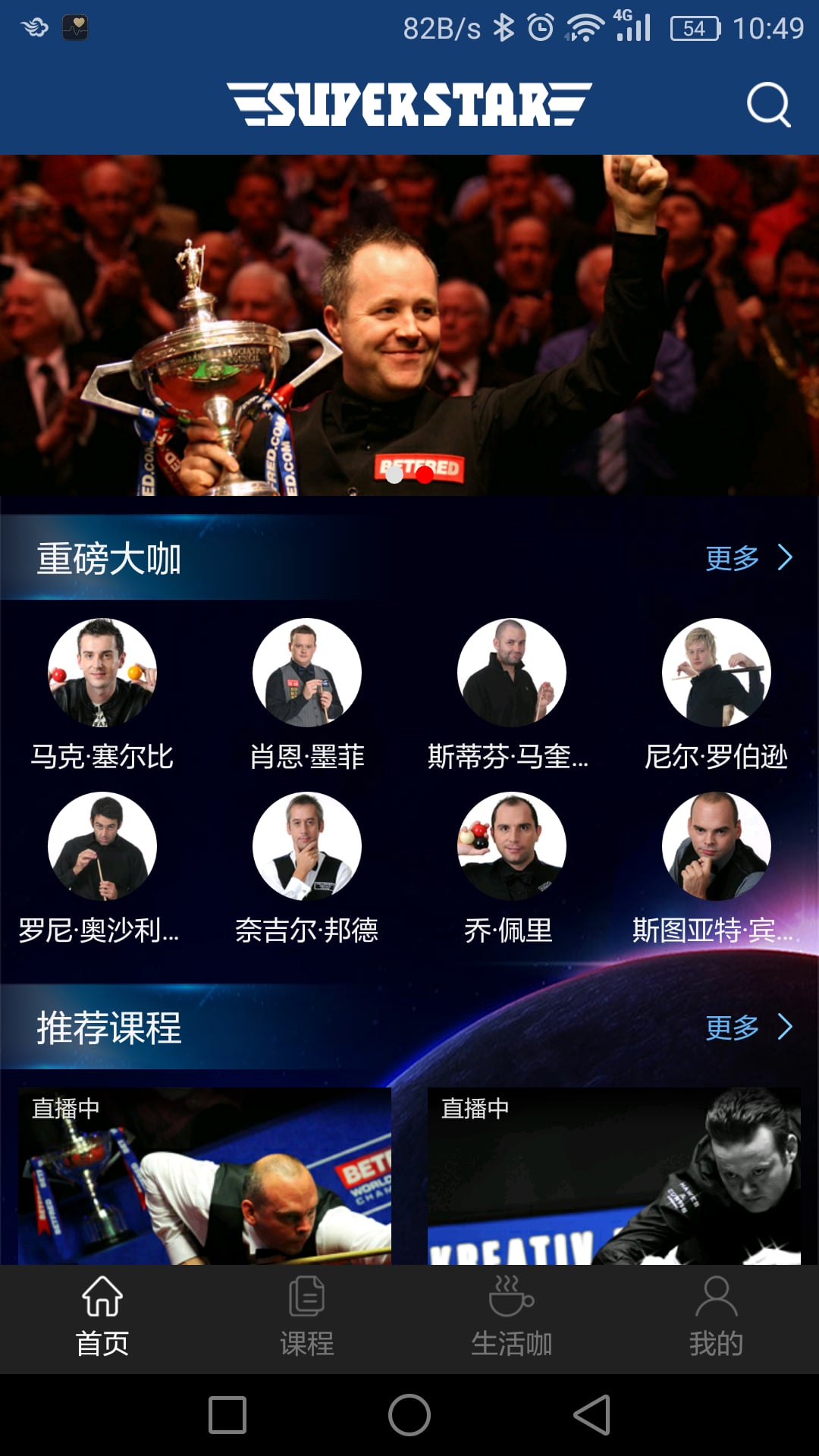Switch to the 课程 tab

pos(307,1318)
